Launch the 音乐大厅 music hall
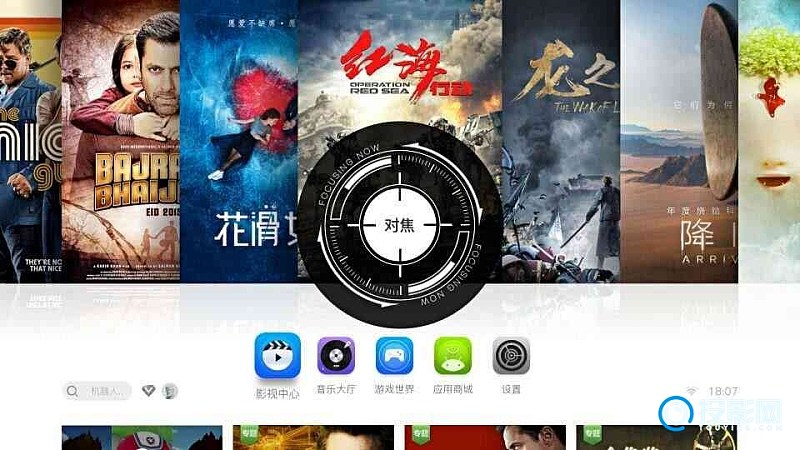Image resolution: width=800 pixels, height=450 pixels. pos(336,356)
